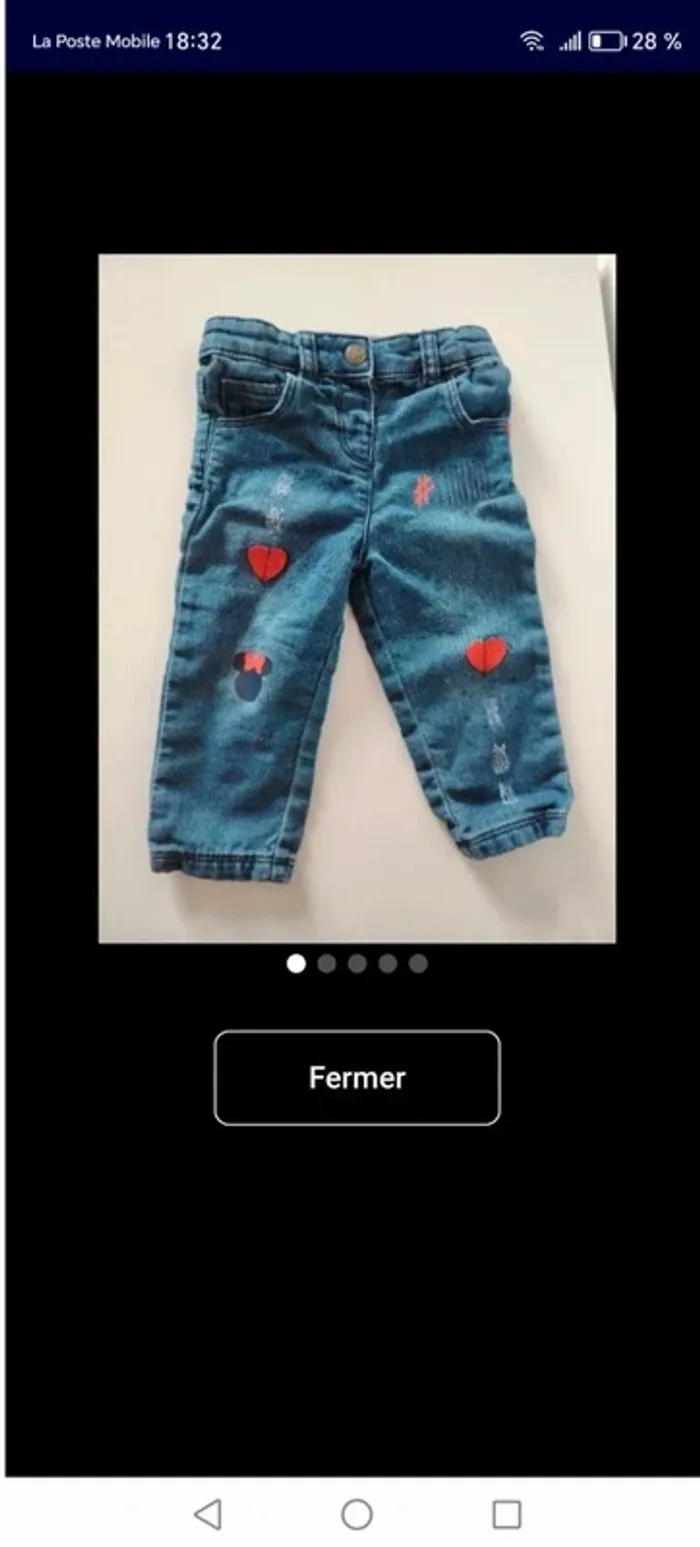
Task: Open recent apps from navigation bar
Action: coord(507,1514)
